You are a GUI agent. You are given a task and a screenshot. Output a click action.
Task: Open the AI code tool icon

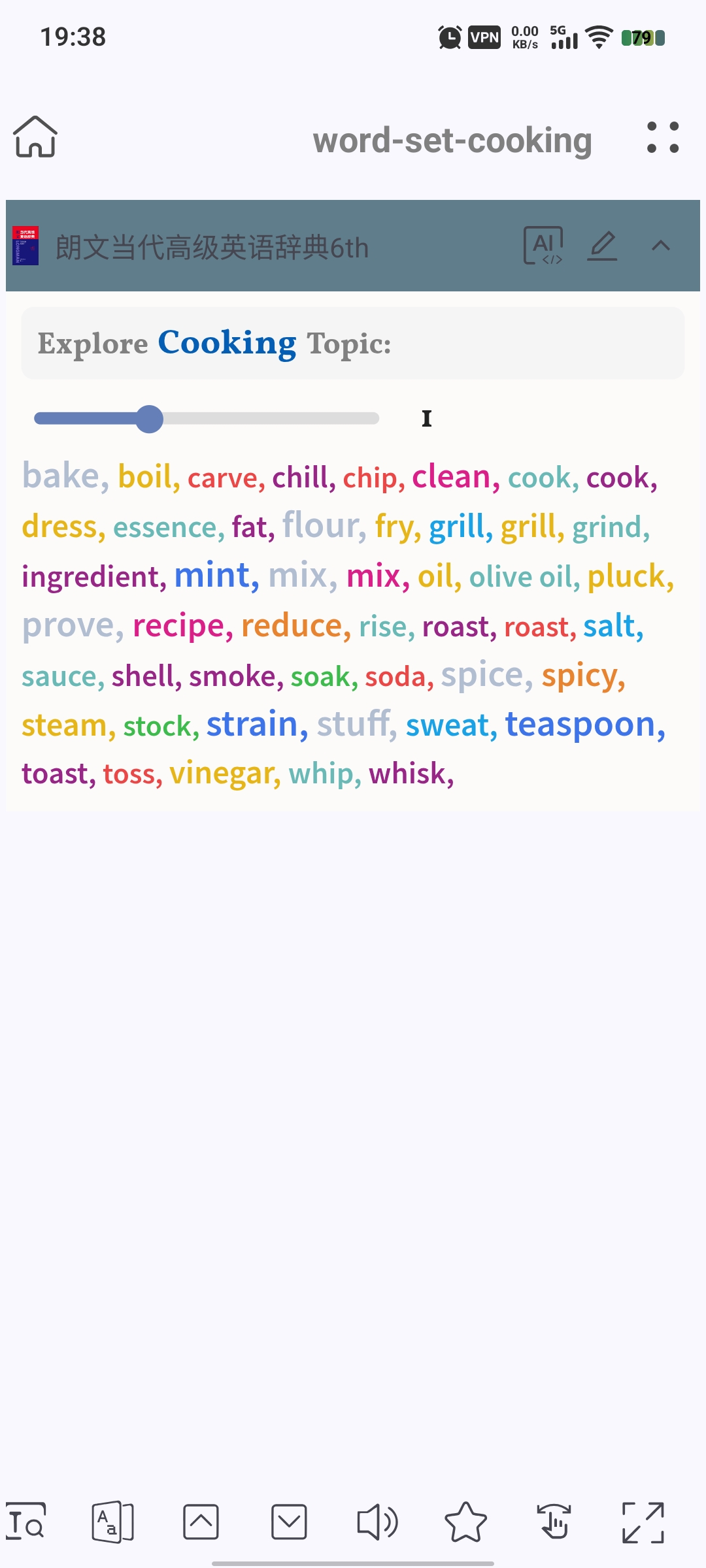pyautogui.click(x=543, y=246)
